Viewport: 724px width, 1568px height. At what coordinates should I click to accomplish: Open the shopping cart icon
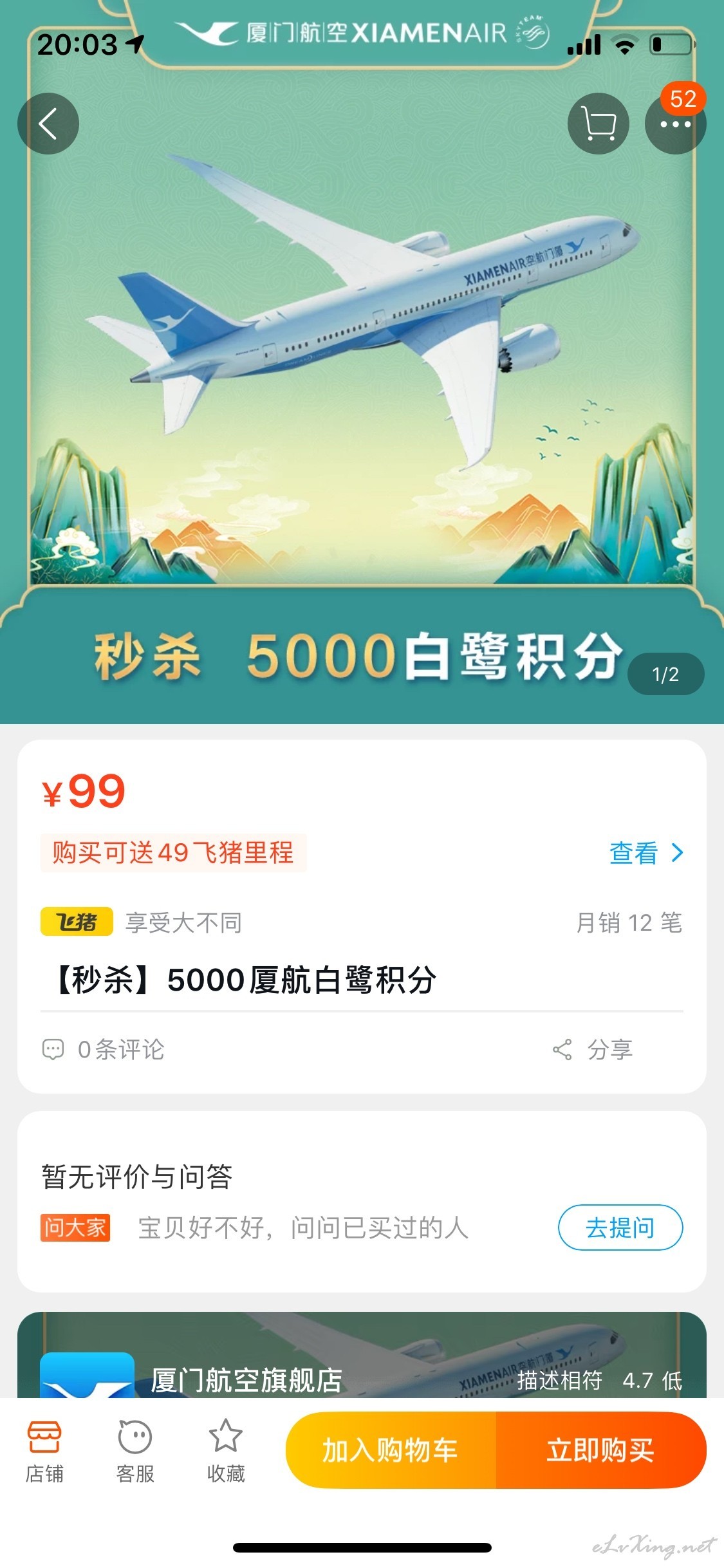[598, 124]
